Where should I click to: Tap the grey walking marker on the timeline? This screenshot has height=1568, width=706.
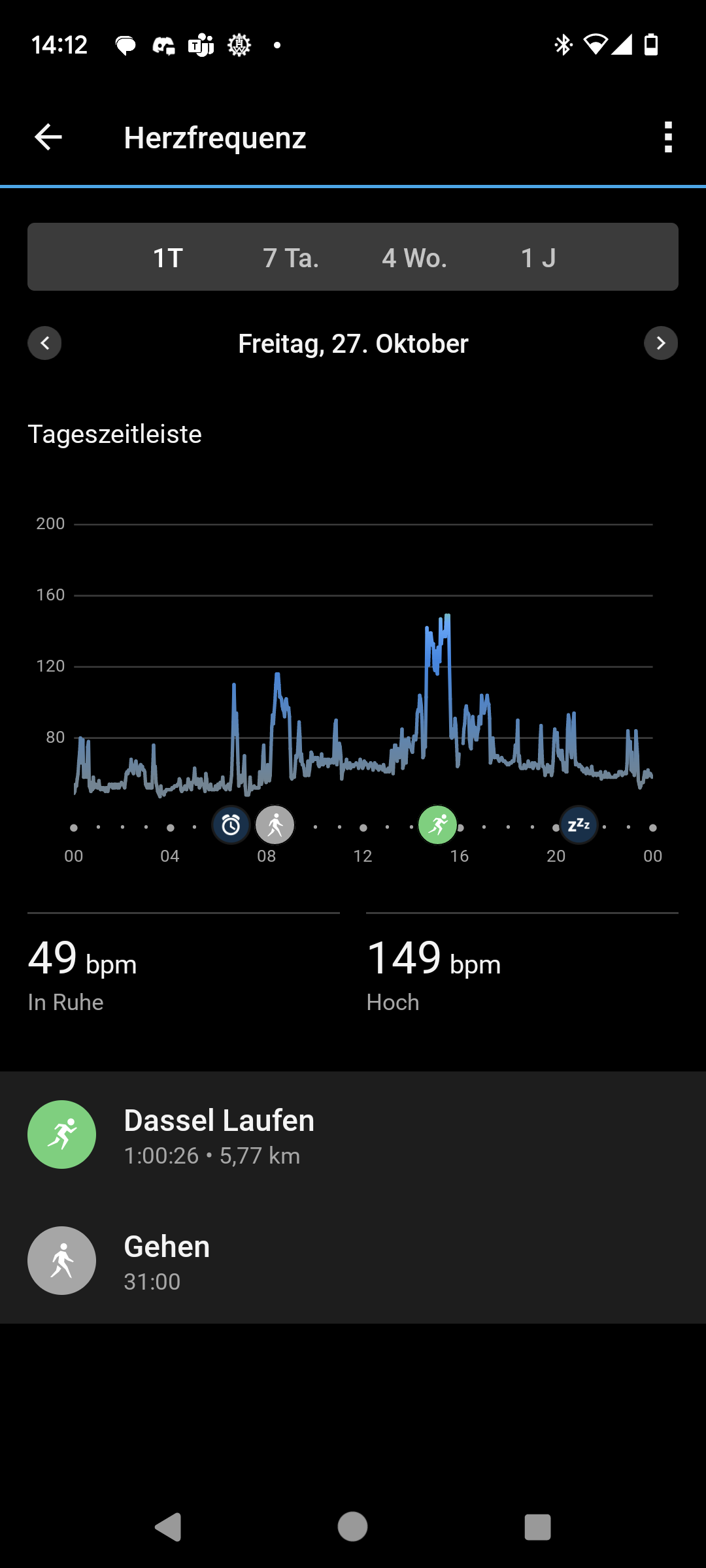tap(275, 825)
